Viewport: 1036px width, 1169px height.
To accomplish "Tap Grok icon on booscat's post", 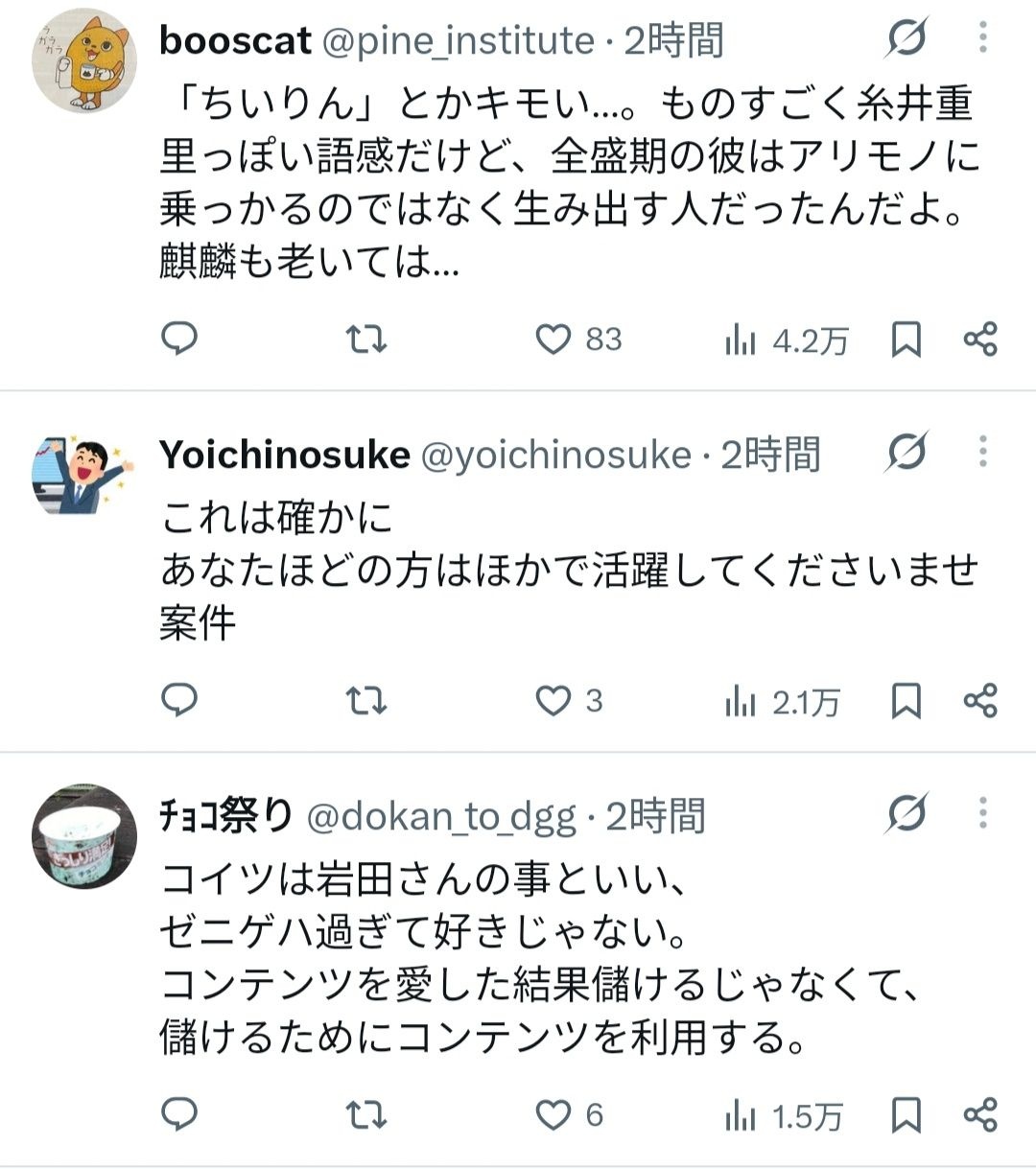I will coord(906,38).
